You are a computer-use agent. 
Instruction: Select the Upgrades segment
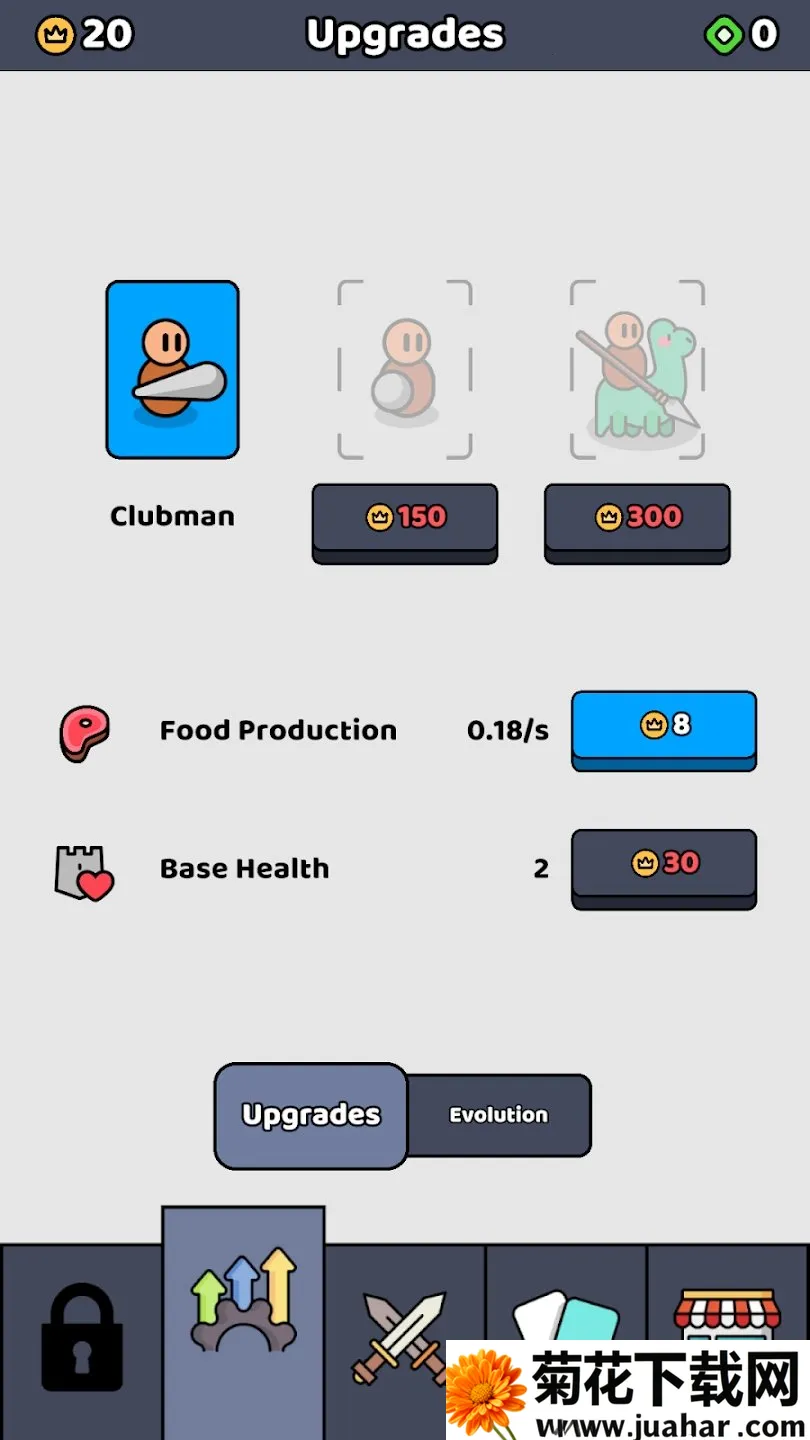[x=311, y=1115]
